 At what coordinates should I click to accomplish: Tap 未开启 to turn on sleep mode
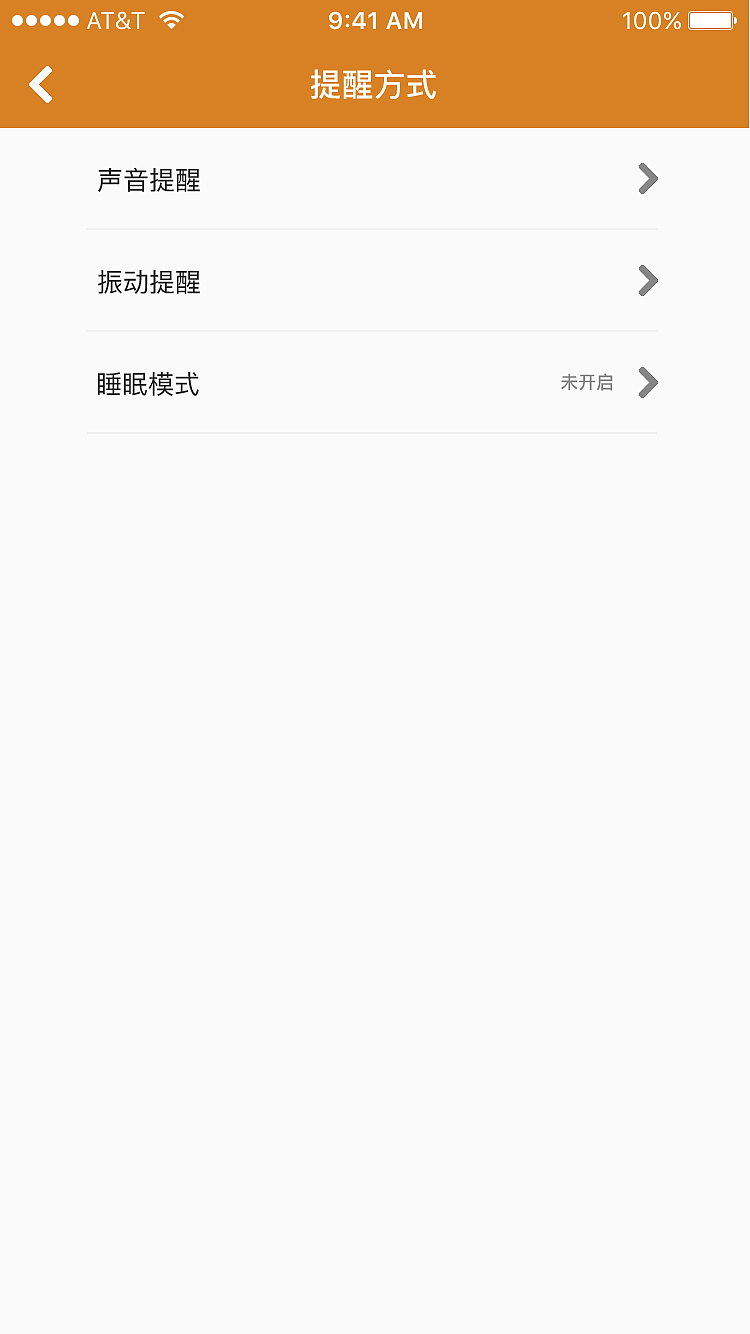click(586, 382)
